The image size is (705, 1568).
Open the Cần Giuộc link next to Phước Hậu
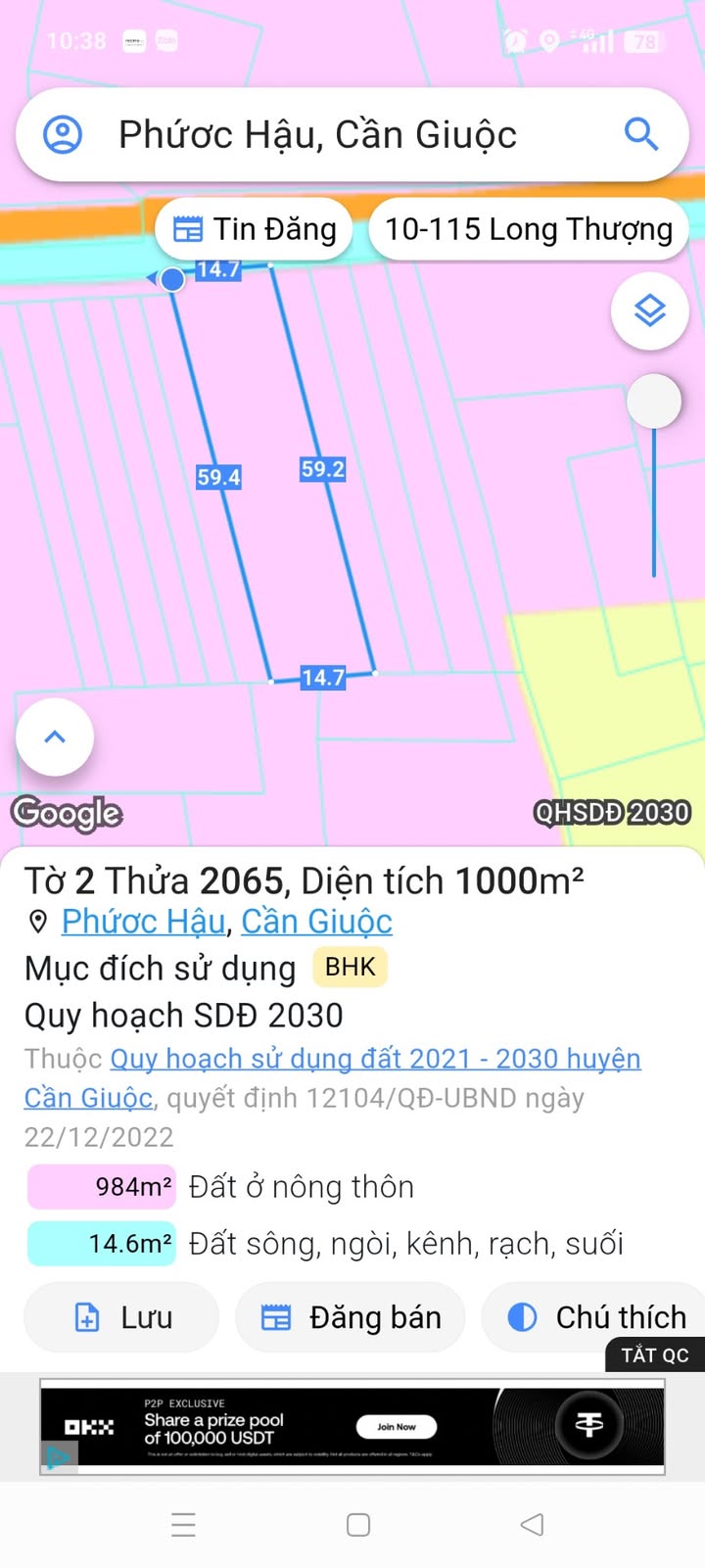316,922
